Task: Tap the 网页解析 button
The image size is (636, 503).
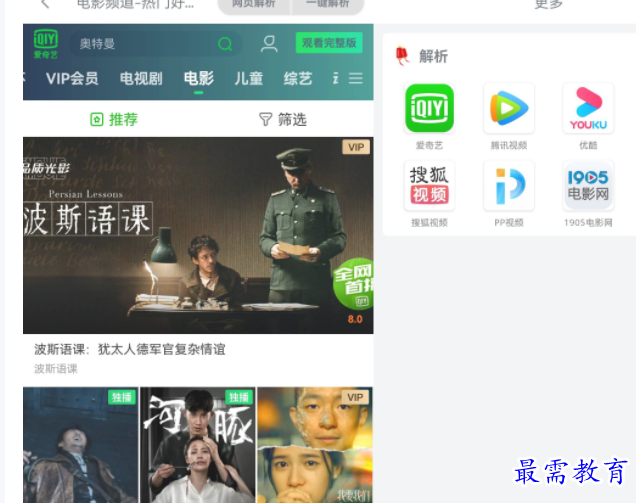Action: 254,5
